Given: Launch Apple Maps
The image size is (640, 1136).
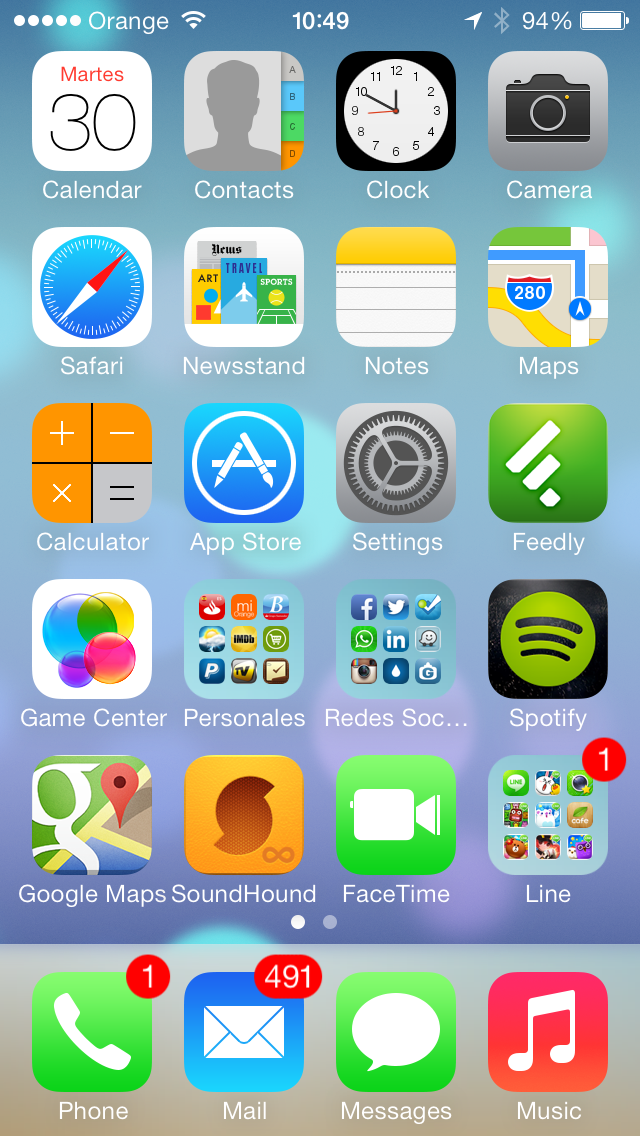Looking at the screenshot, I should [x=548, y=287].
